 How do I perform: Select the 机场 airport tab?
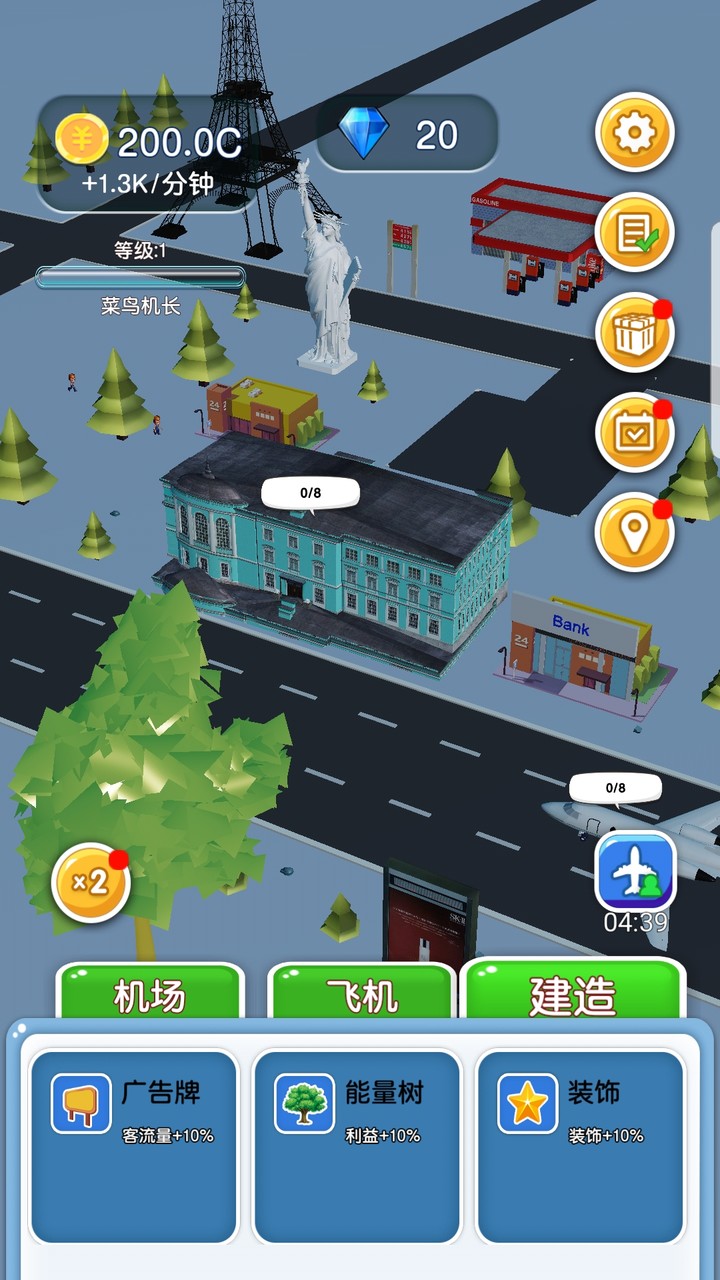click(x=148, y=993)
